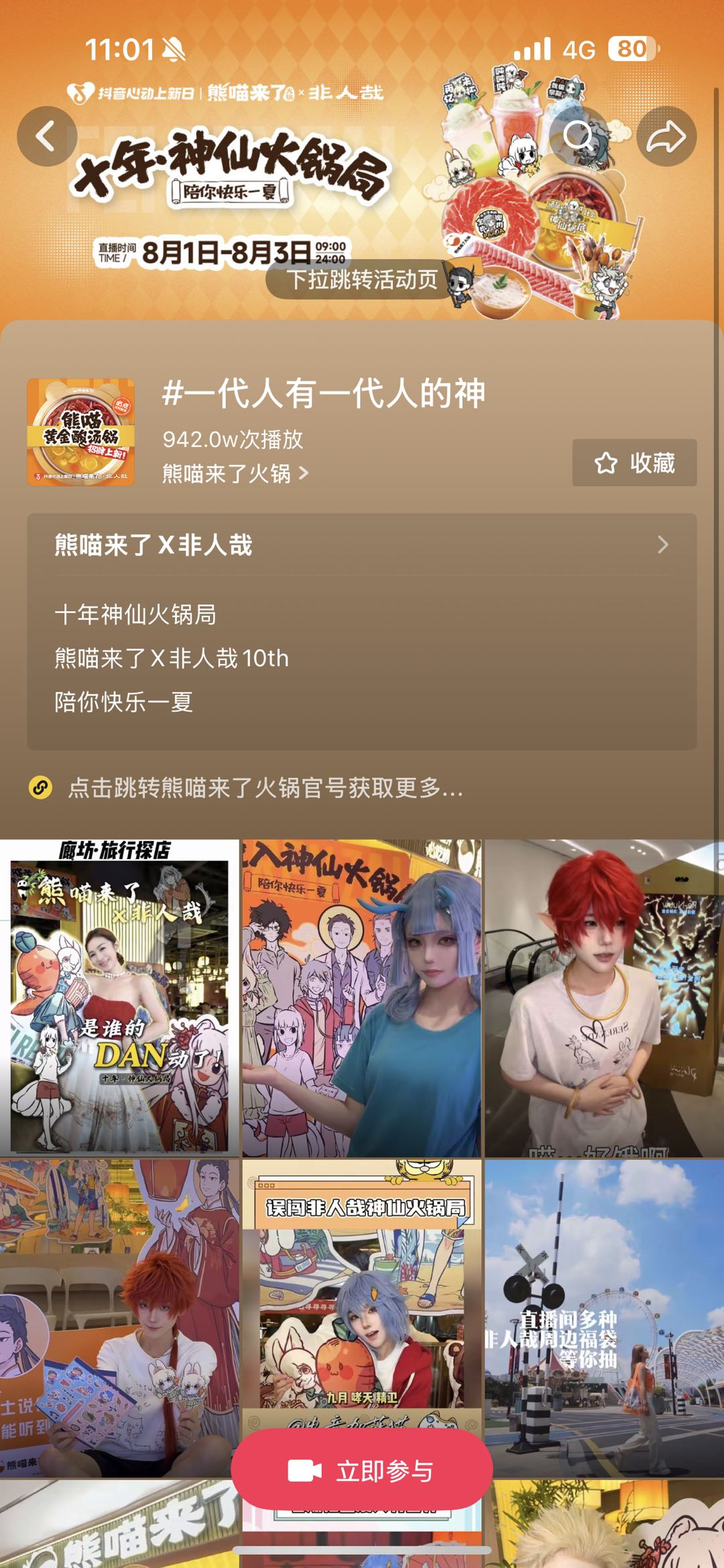The width and height of the screenshot is (724, 1568).
Task: Share this hashtag page
Action: click(666, 136)
